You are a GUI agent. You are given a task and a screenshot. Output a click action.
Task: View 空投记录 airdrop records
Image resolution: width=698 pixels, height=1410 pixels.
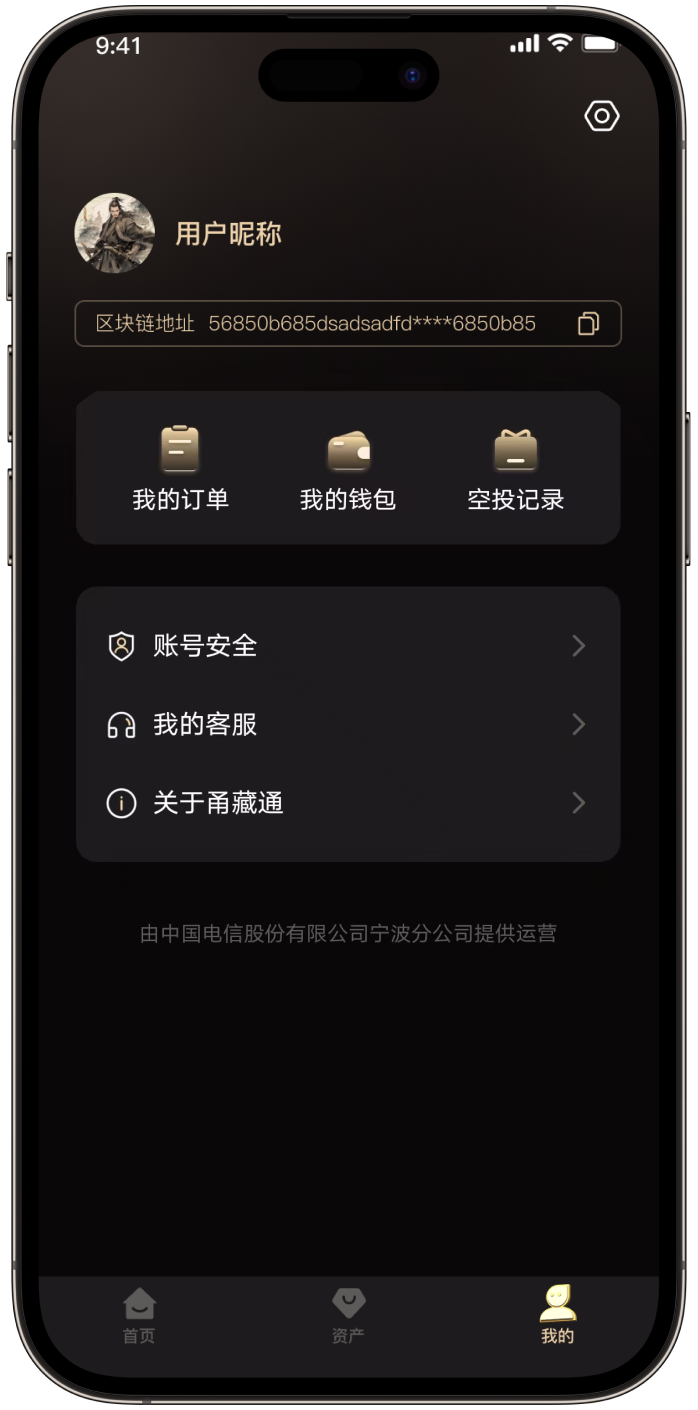click(516, 469)
